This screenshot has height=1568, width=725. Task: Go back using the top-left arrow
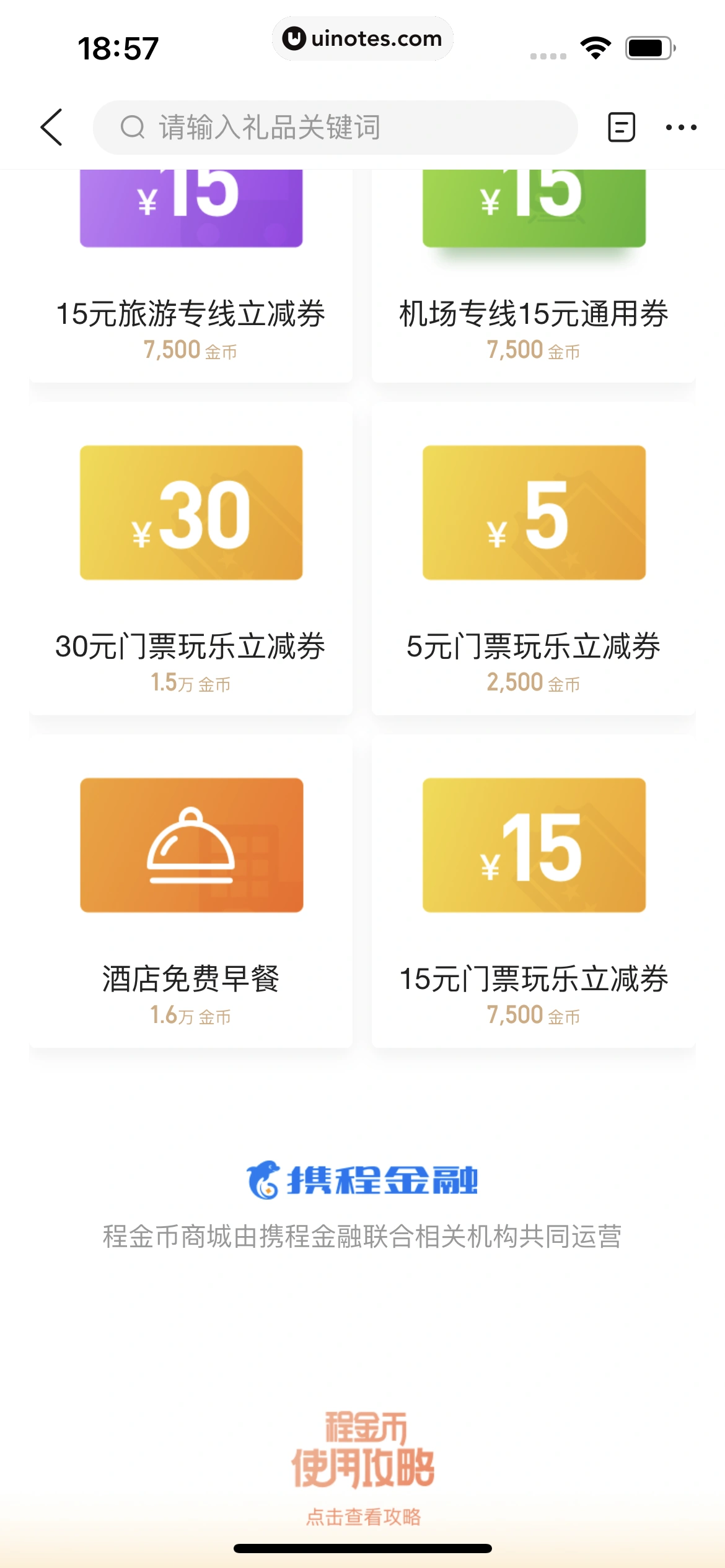coord(52,128)
